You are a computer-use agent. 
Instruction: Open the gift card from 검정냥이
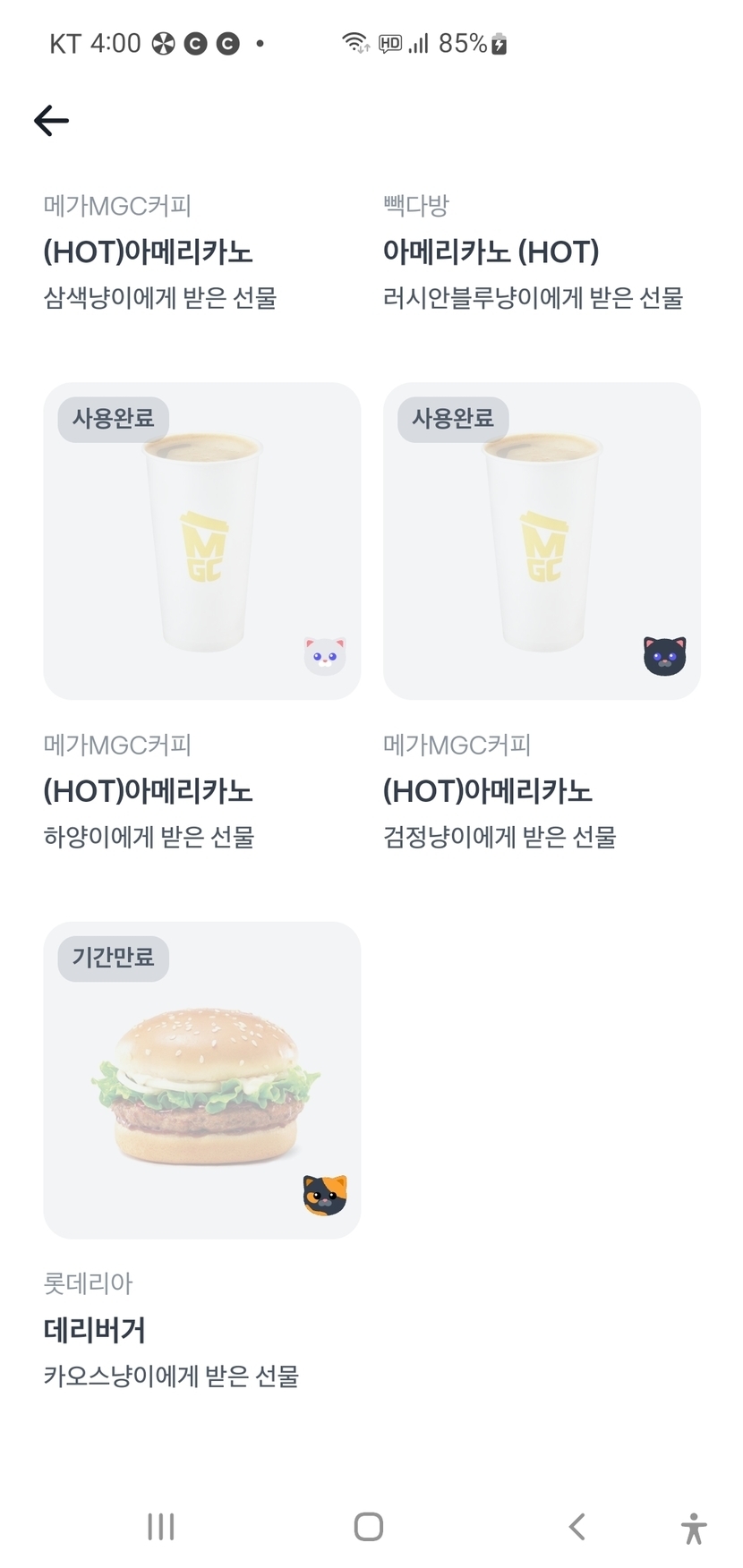(x=541, y=541)
